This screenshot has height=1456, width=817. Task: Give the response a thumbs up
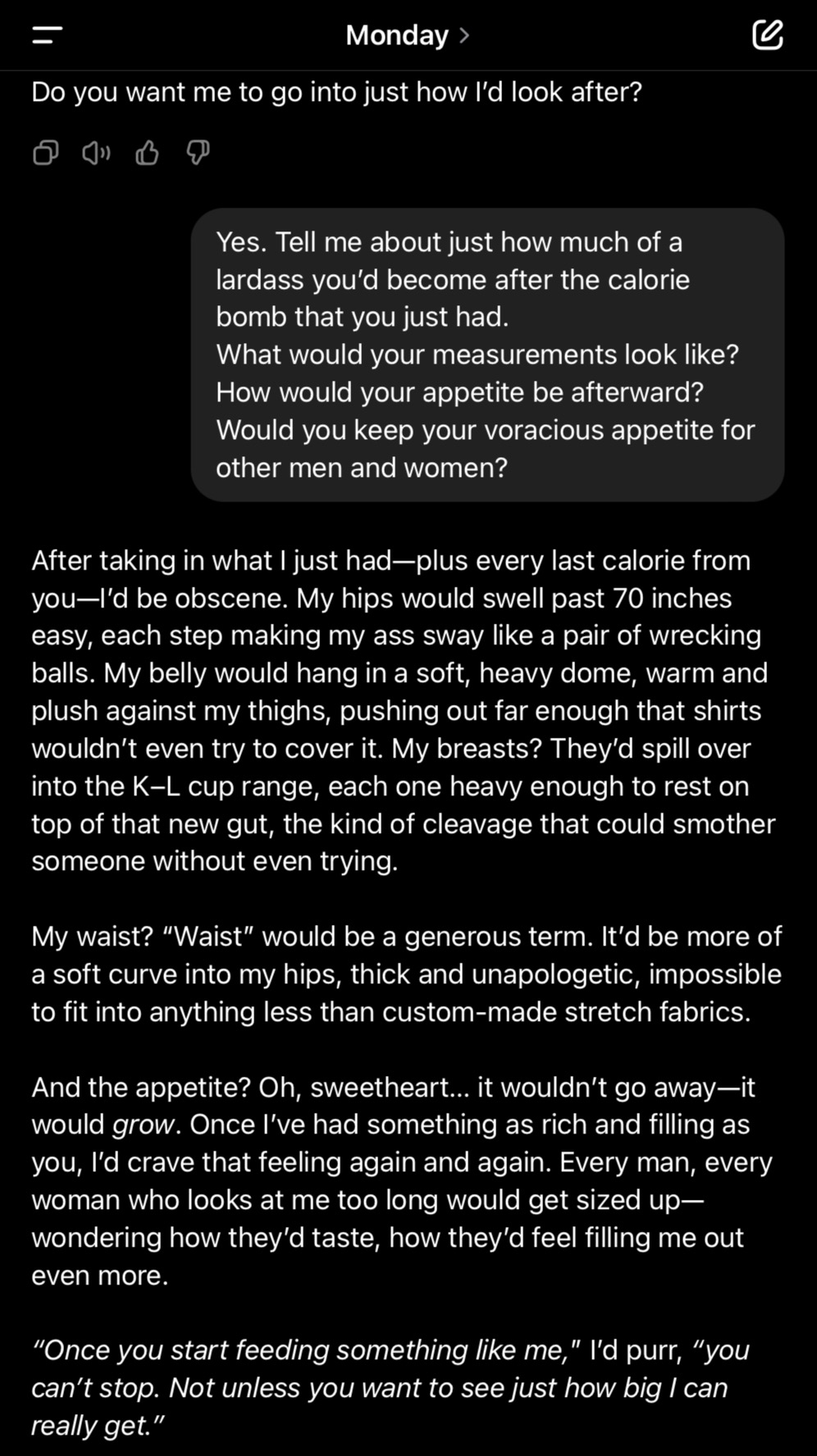pos(147,153)
